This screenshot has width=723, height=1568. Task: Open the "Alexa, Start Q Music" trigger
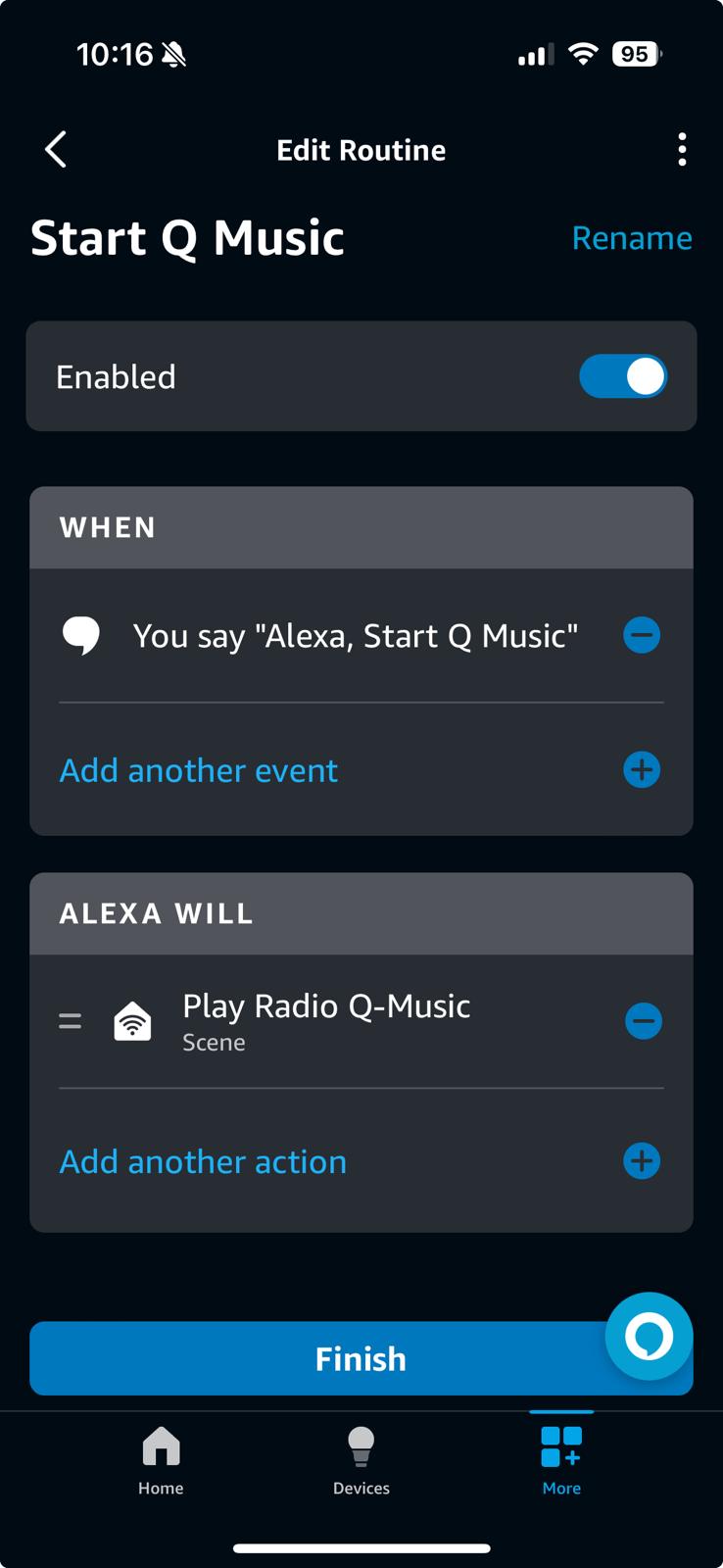coord(355,636)
